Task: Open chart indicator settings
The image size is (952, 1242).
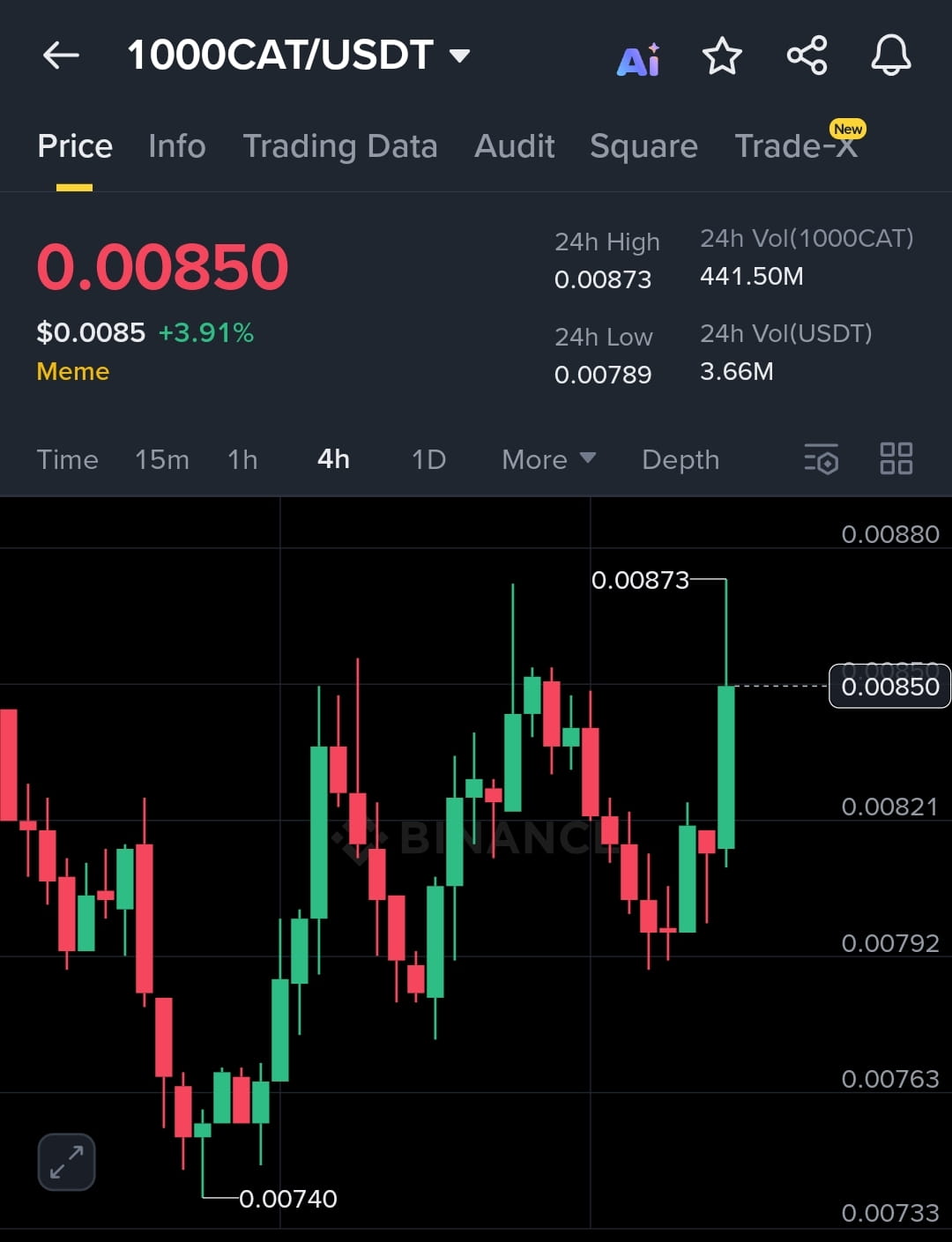Action: coord(821,459)
